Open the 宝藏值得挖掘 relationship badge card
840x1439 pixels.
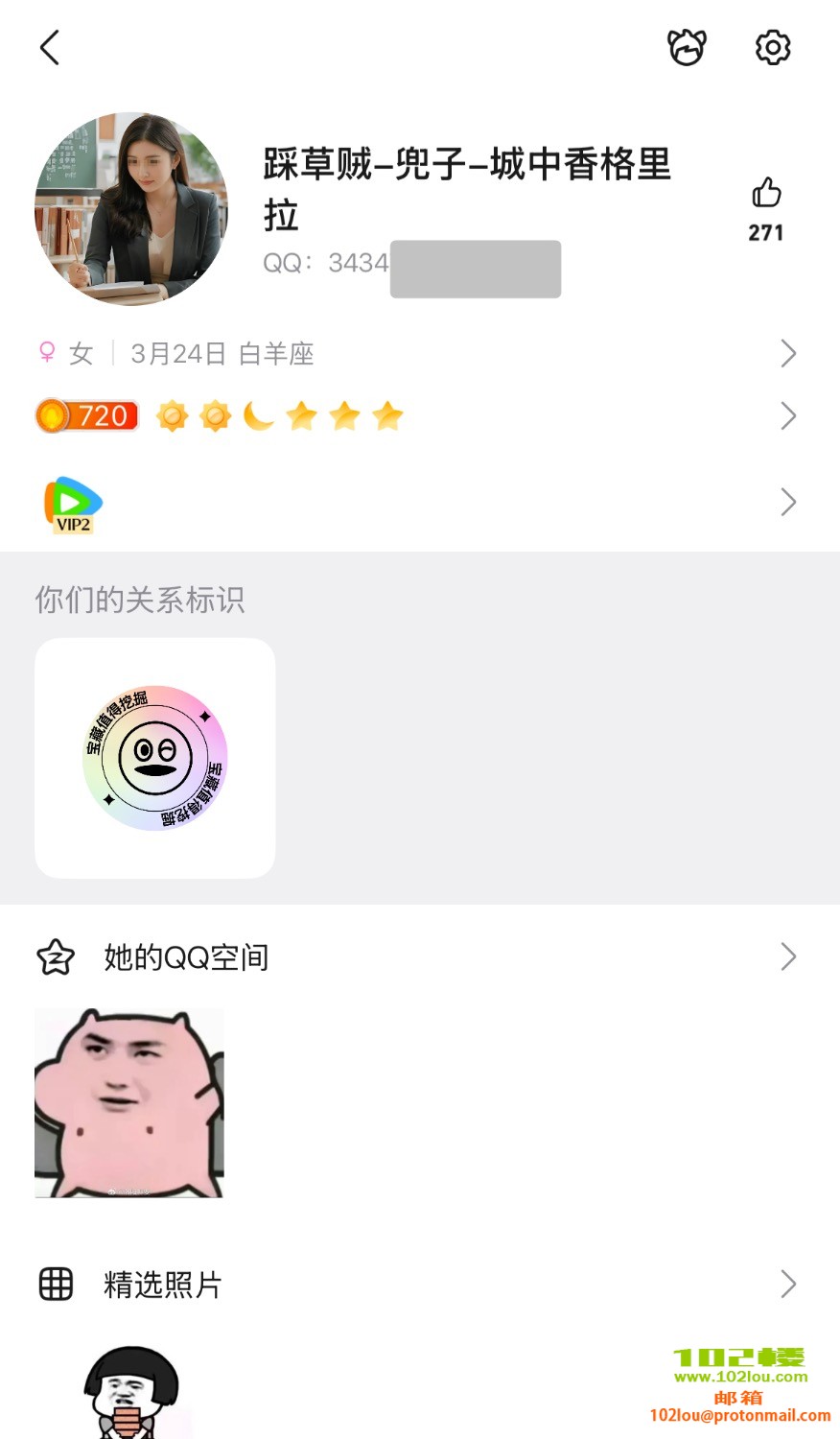point(155,758)
